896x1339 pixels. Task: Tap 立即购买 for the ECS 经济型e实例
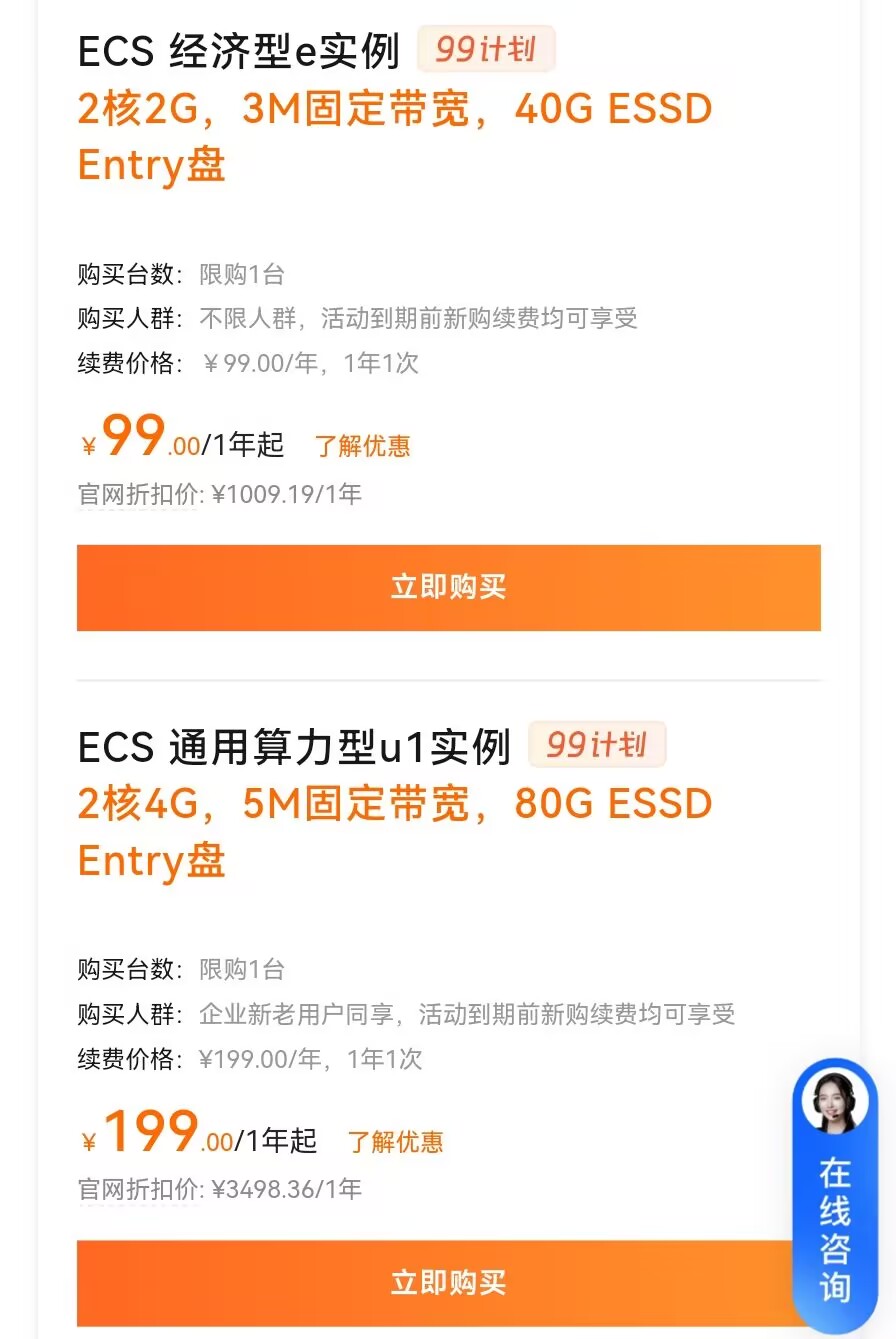(448, 587)
